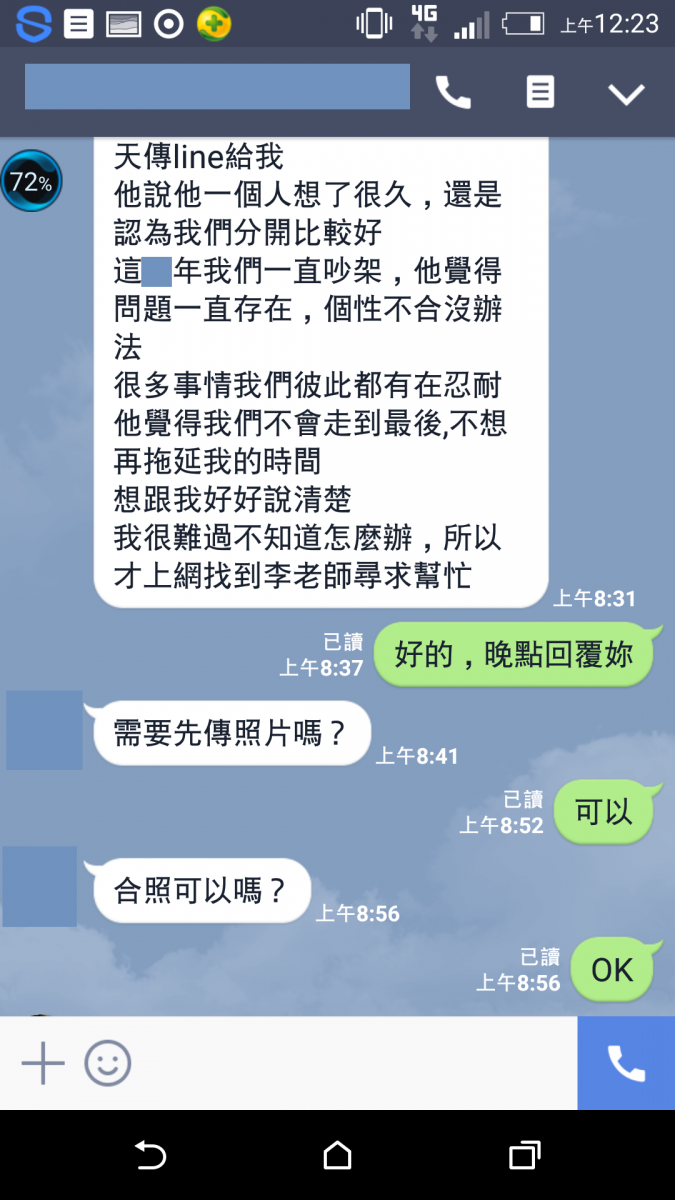Image resolution: width=675 pixels, height=1200 pixels.
Task: Open sender's avatar next to 需要先傳照片嗎
Action: [44, 730]
